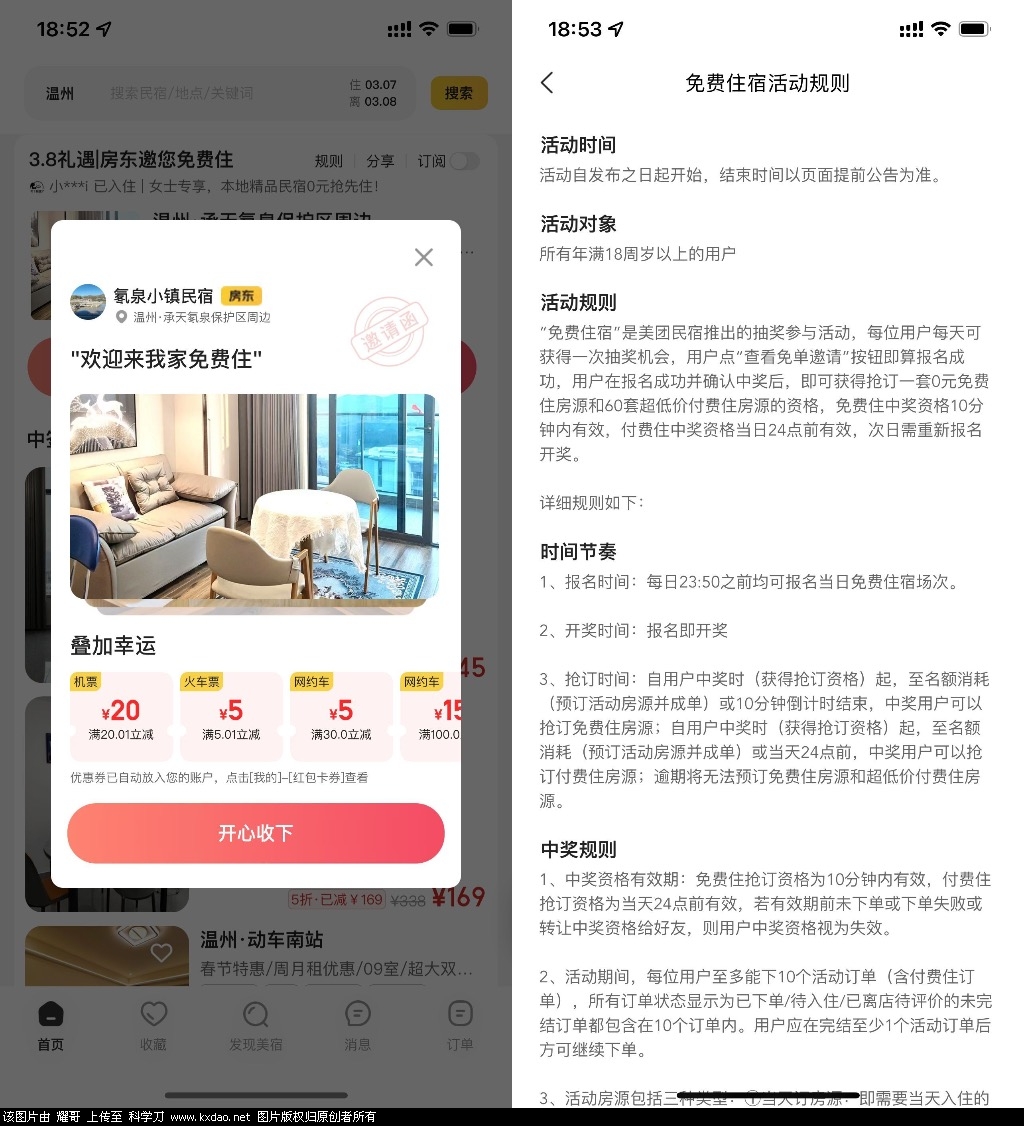Viewport: 1024px width, 1126px height.
Task: Open the 氧泉小镇民宿 host profile
Action: (x=162, y=296)
